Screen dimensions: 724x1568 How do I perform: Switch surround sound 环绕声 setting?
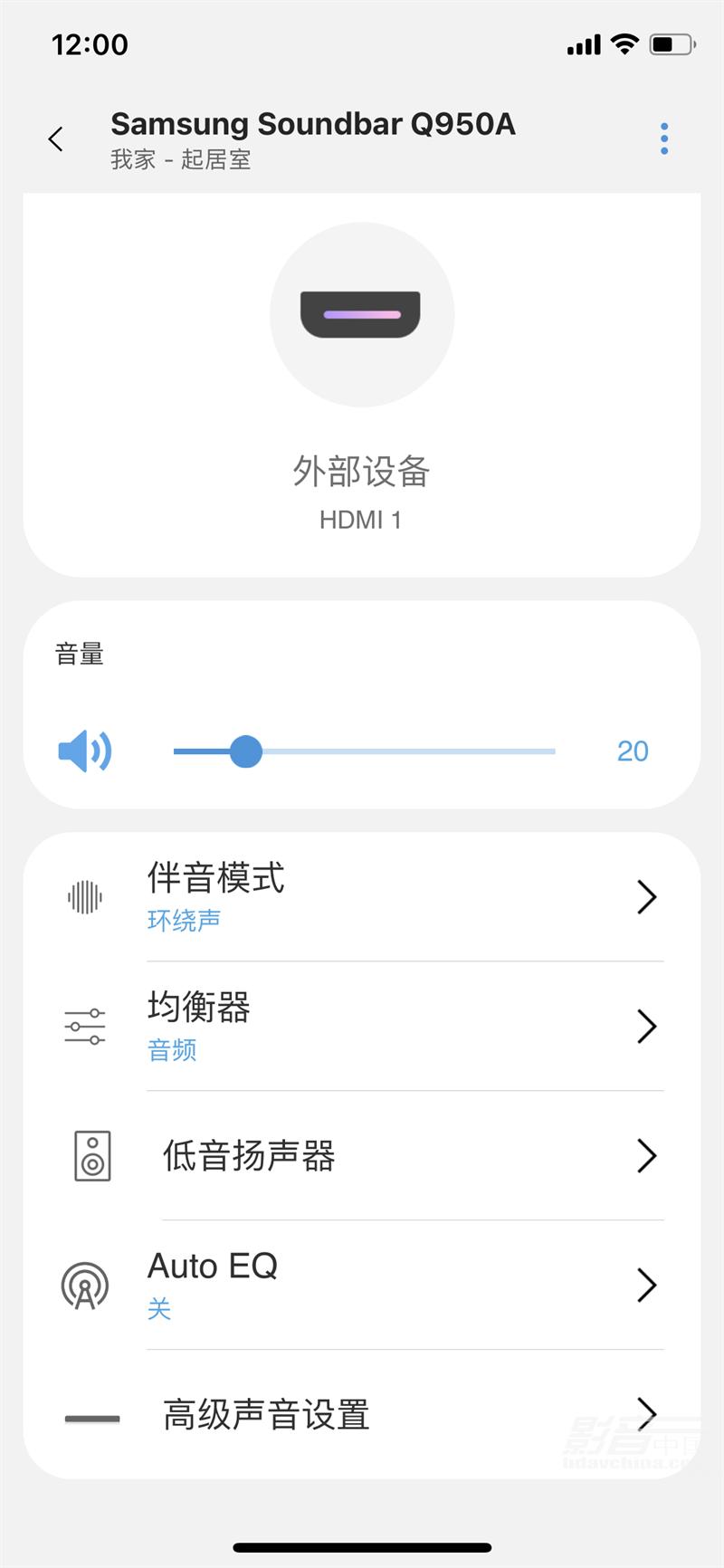186,920
